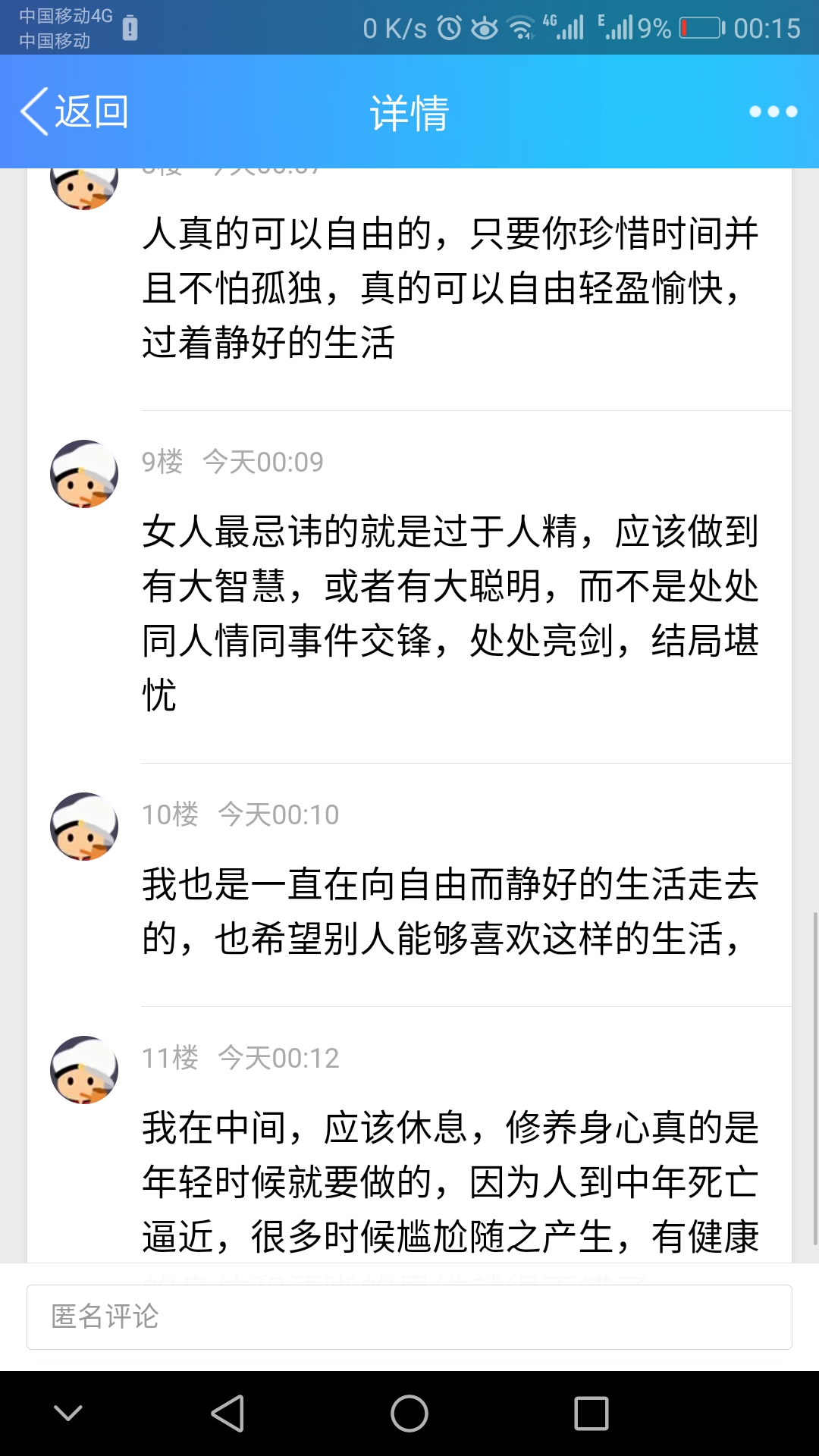Open the recent apps view
The width and height of the screenshot is (819, 1456).
591,1414
